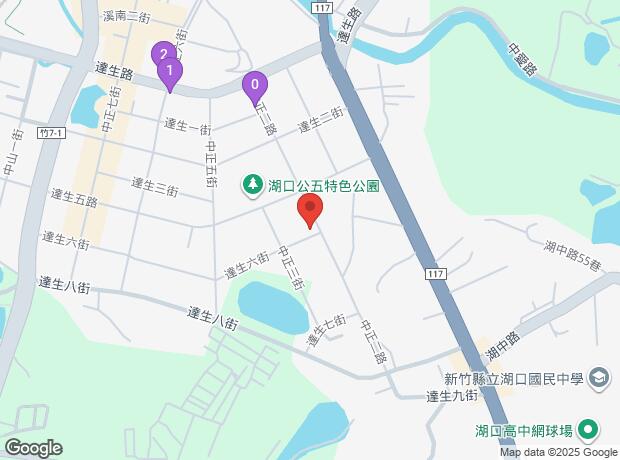Image resolution: width=620 pixels, height=460 pixels.
Task: Tap the red location pin
Action: point(310,211)
